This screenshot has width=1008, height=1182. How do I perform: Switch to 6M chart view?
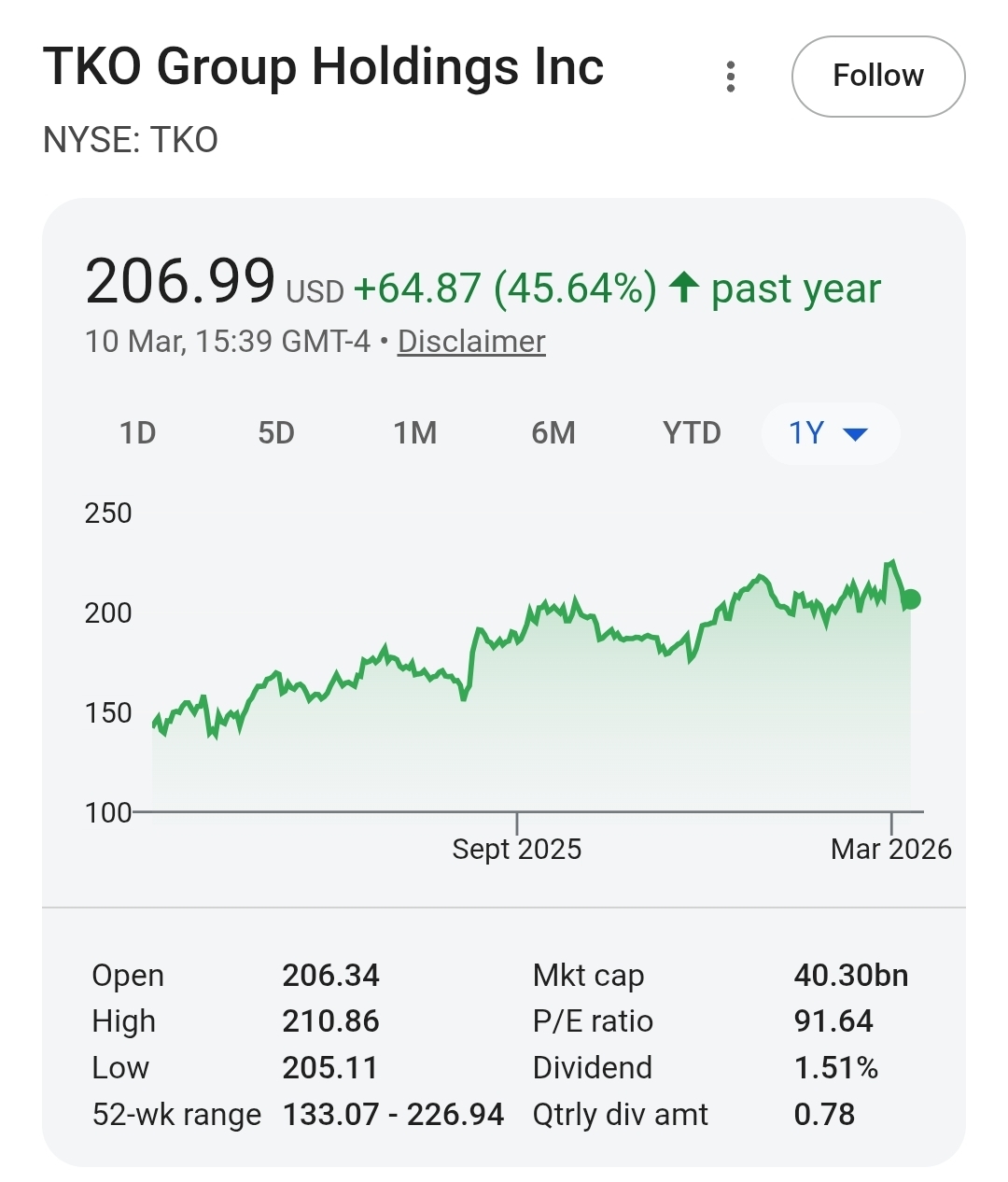pos(553,433)
